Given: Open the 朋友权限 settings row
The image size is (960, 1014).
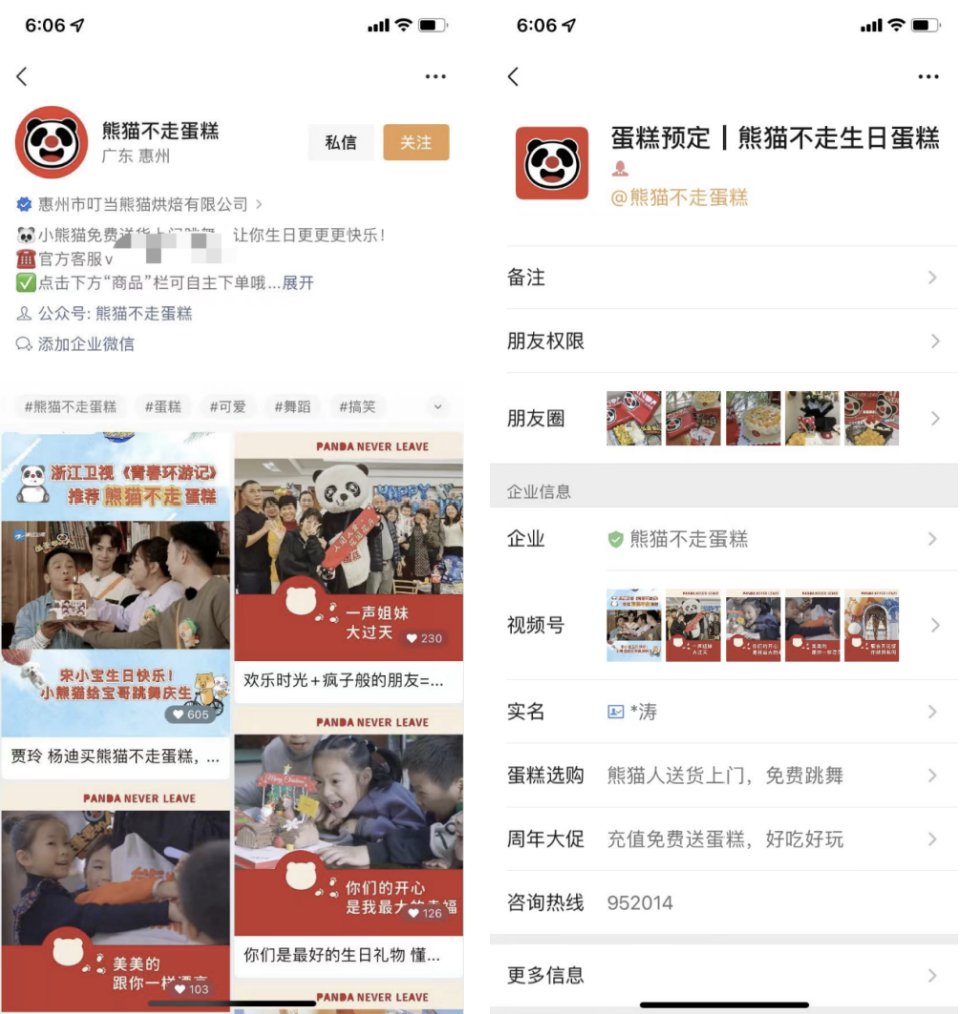Looking at the screenshot, I should 723,341.
